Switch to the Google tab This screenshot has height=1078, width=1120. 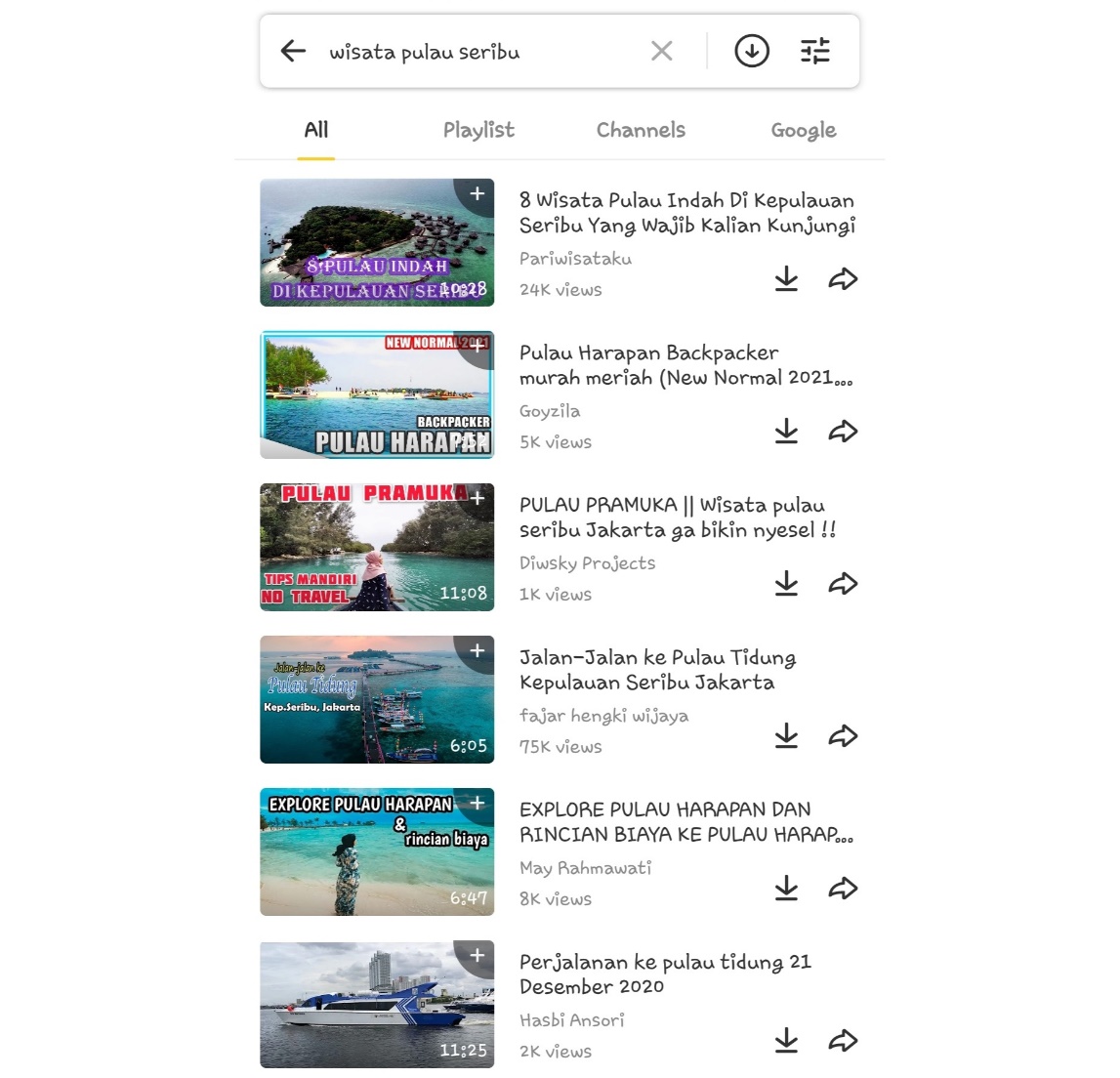[x=803, y=130]
